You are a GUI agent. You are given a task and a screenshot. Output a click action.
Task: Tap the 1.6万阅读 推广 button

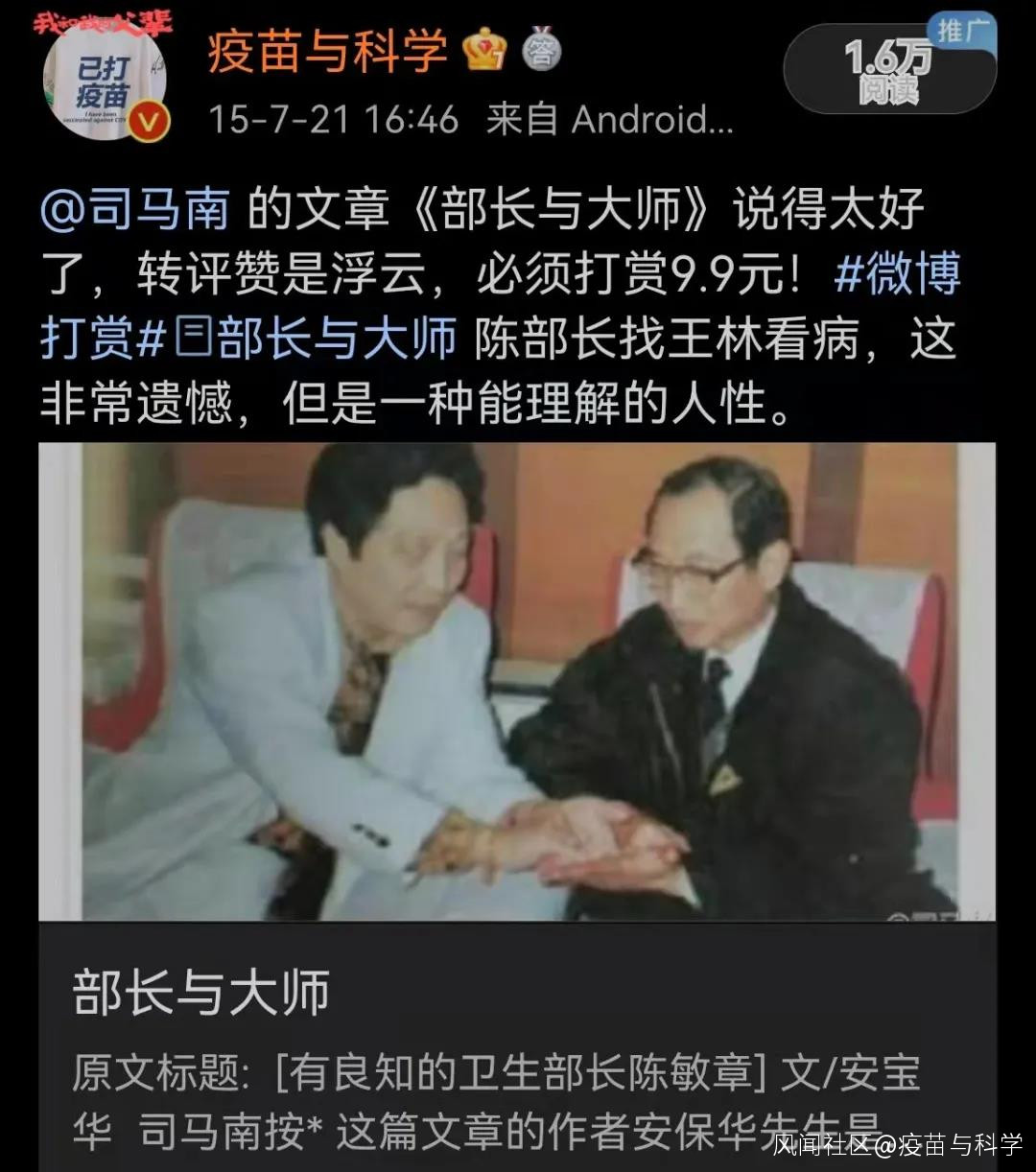889,69
